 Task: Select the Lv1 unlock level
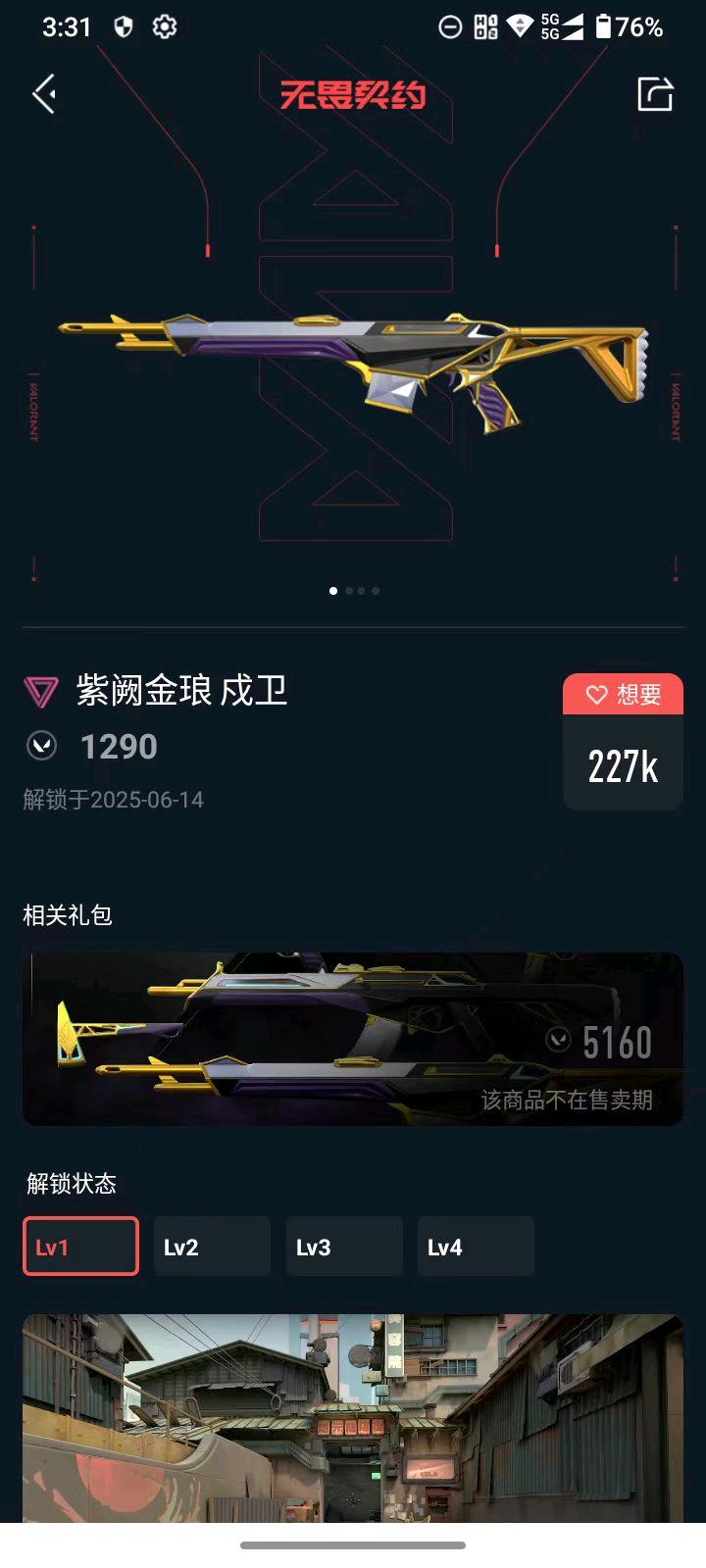pos(80,1247)
